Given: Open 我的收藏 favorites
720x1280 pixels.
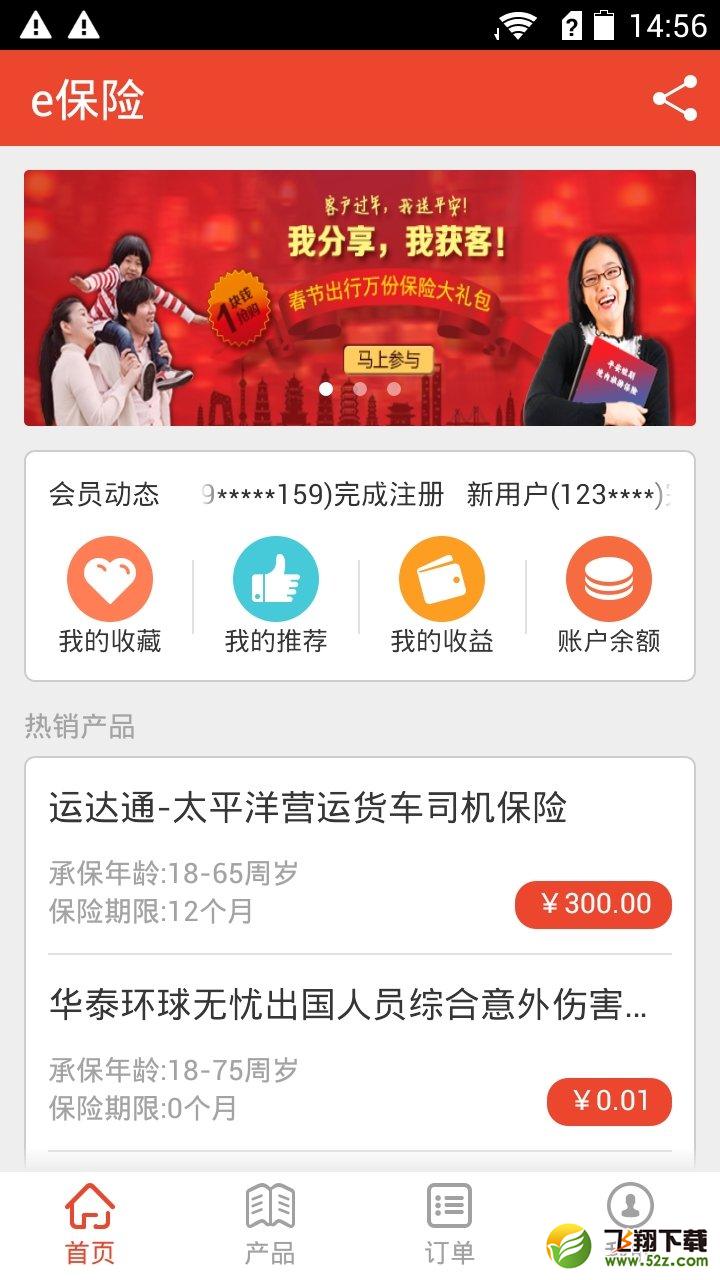Looking at the screenshot, I should click(x=110, y=595).
